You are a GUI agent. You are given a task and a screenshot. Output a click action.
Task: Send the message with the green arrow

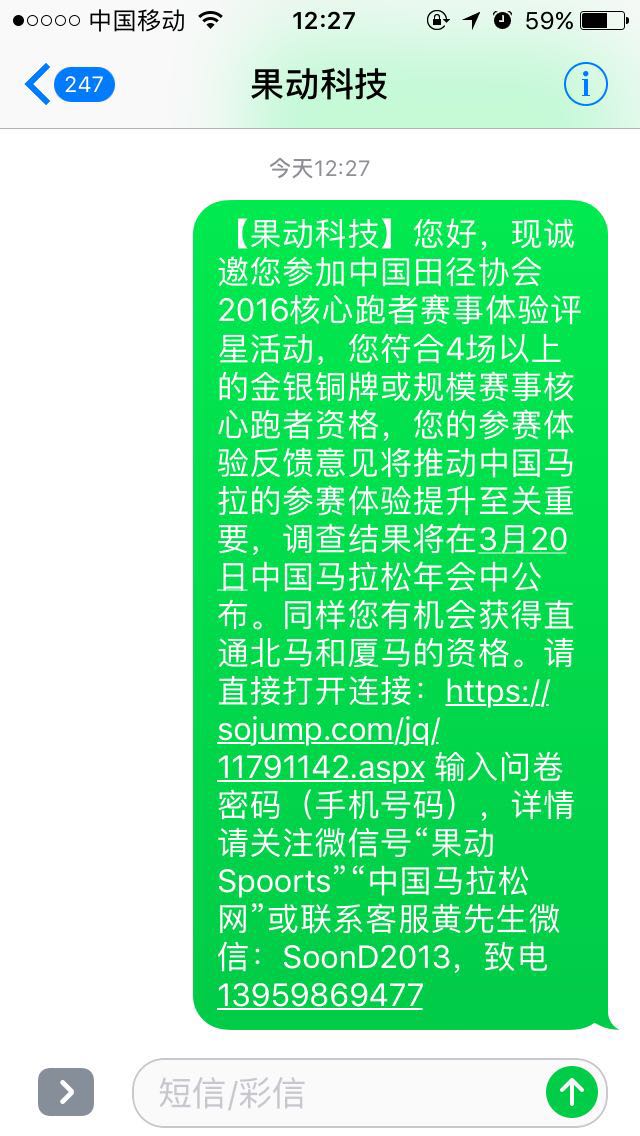coord(572,1092)
